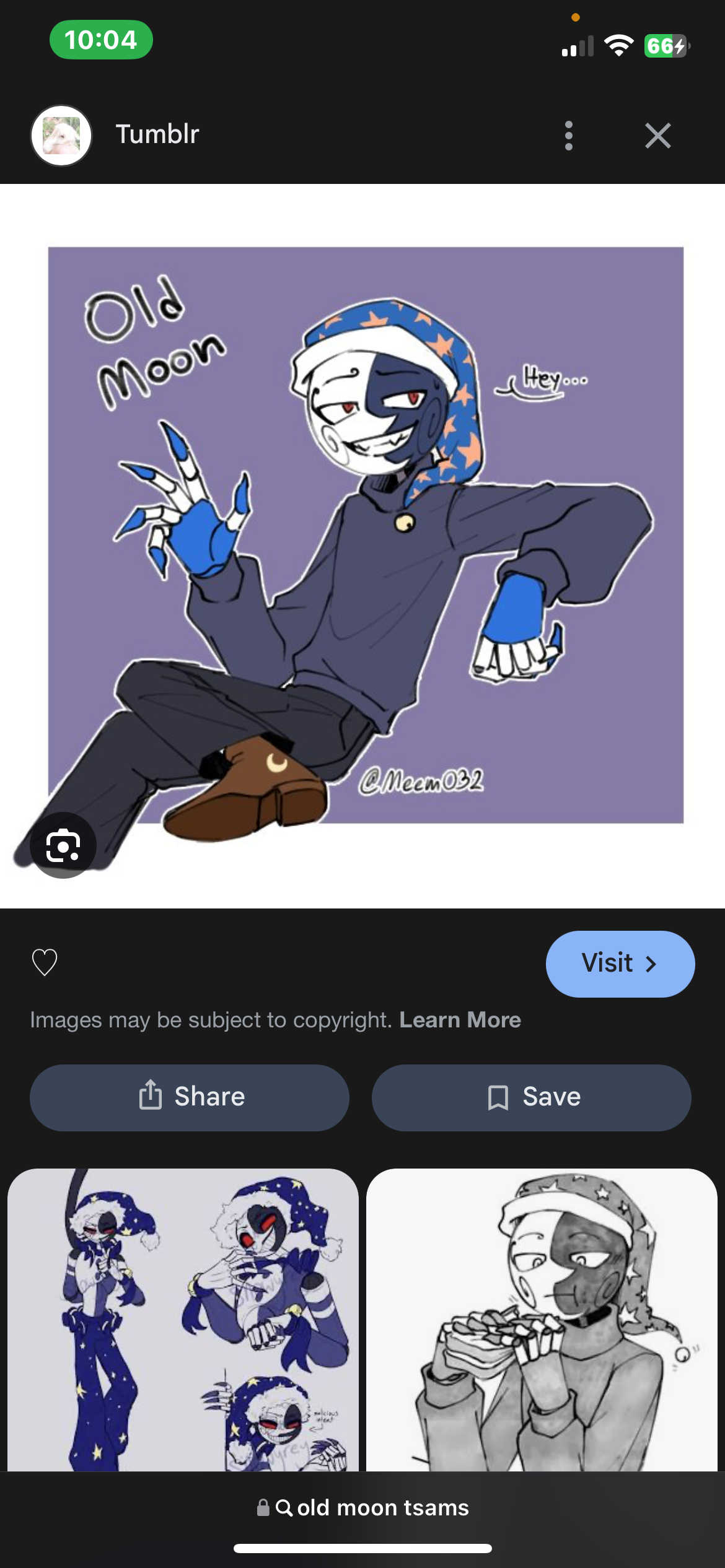Open the Learn More copyright link
725x1568 pixels.
coord(460,1020)
